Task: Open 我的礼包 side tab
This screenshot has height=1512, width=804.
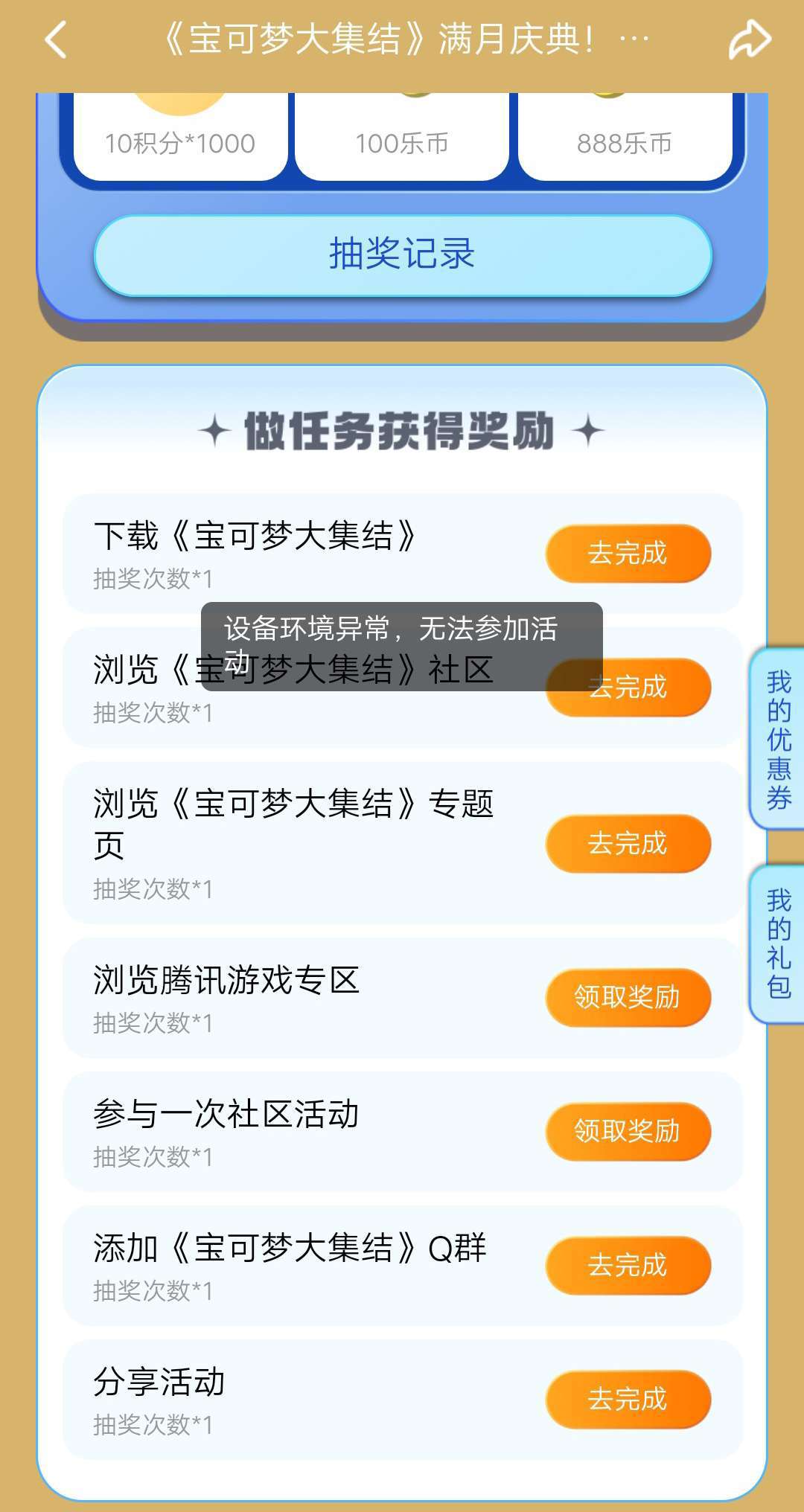Action: tap(779, 944)
